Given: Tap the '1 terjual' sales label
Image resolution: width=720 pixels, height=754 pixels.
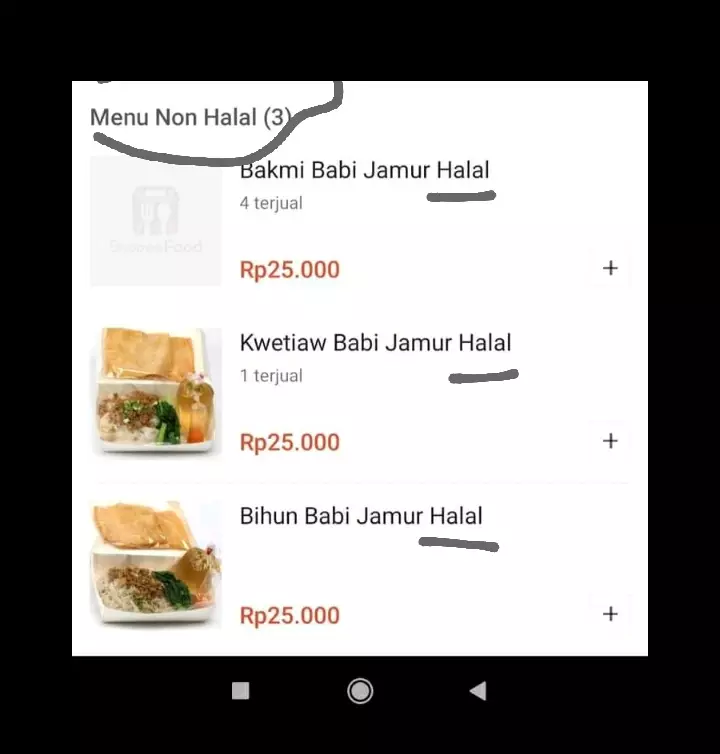Looking at the screenshot, I should click(x=271, y=376).
